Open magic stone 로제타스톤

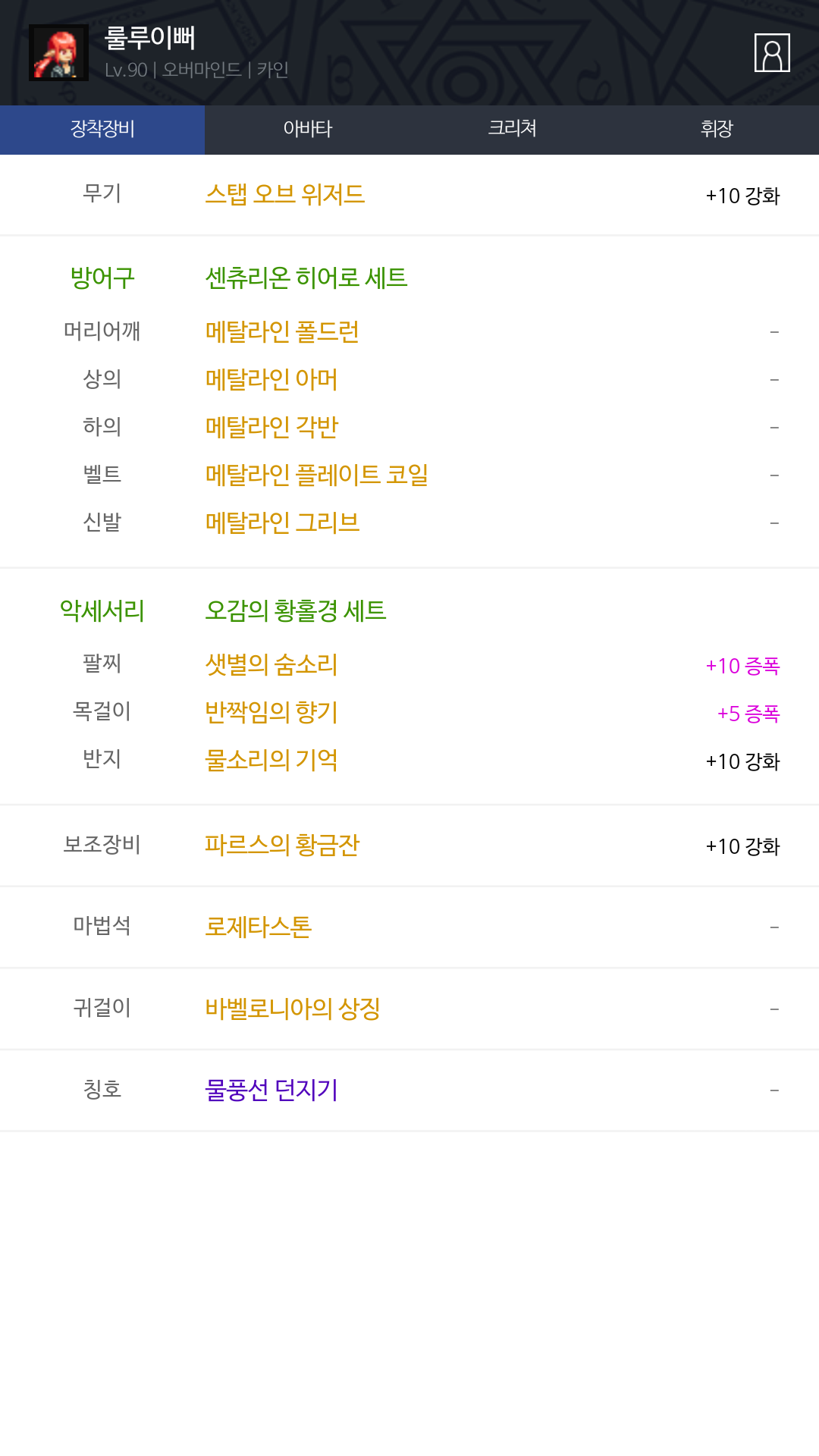click(259, 927)
